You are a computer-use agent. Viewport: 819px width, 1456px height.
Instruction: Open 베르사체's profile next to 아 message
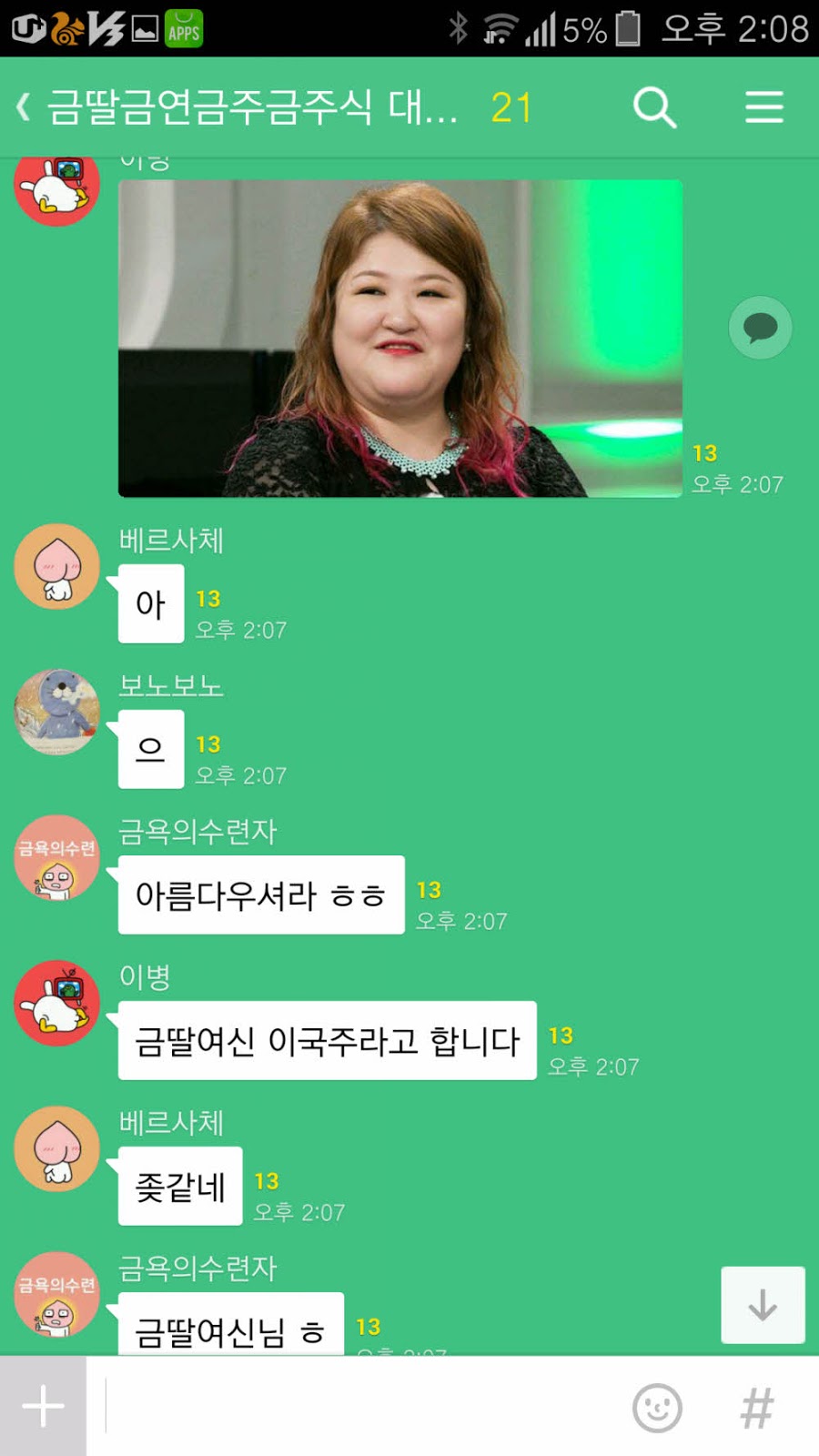(56, 566)
